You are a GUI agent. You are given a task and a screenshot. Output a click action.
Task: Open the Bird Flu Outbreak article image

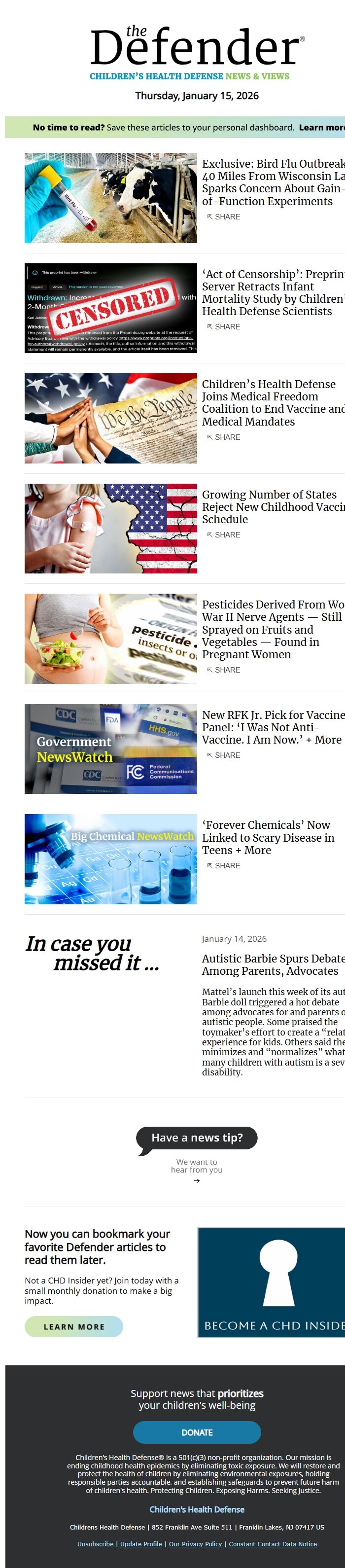click(x=111, y=198)
